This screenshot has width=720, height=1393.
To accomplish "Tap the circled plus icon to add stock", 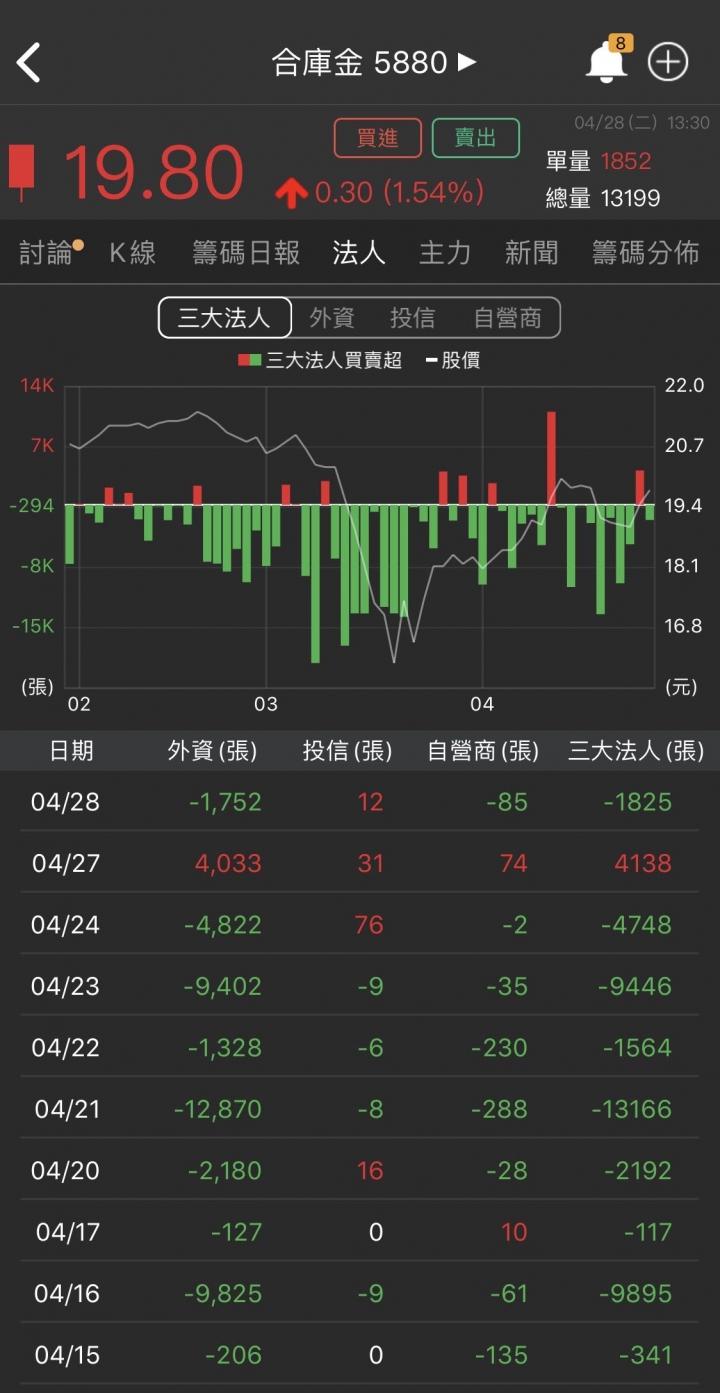I will [668, 62].
